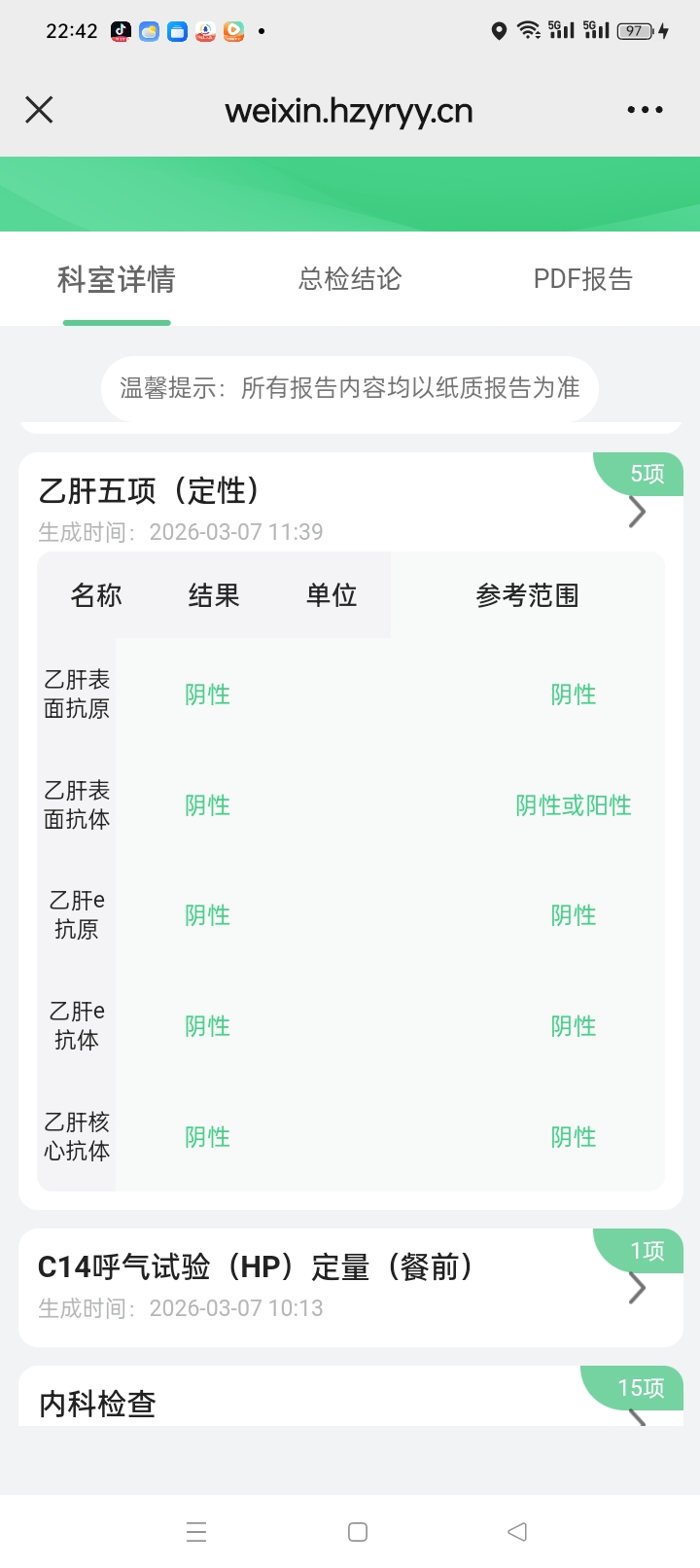Switch to the 总检结论 tab
The width and height of the screenshot is (700, 1568).
(350, 280)
